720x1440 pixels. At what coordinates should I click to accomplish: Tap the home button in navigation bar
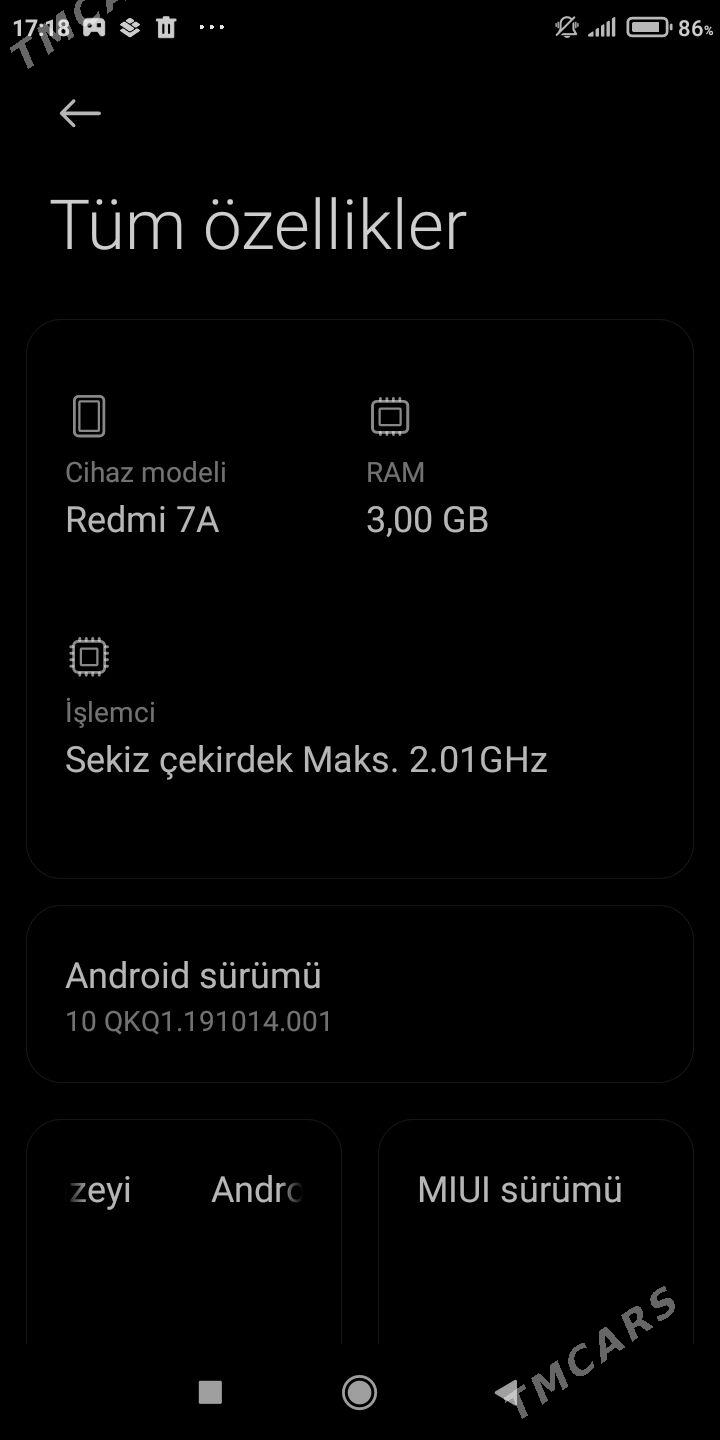359,1391
